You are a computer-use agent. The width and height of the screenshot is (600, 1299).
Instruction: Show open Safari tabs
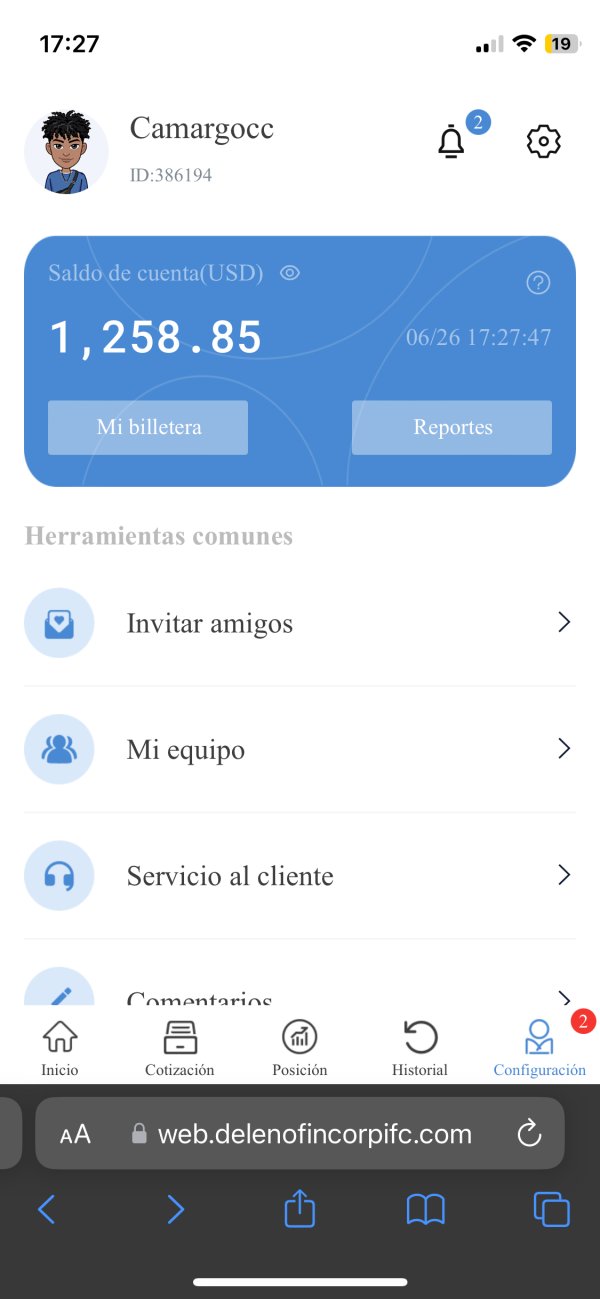[552, 1210]
